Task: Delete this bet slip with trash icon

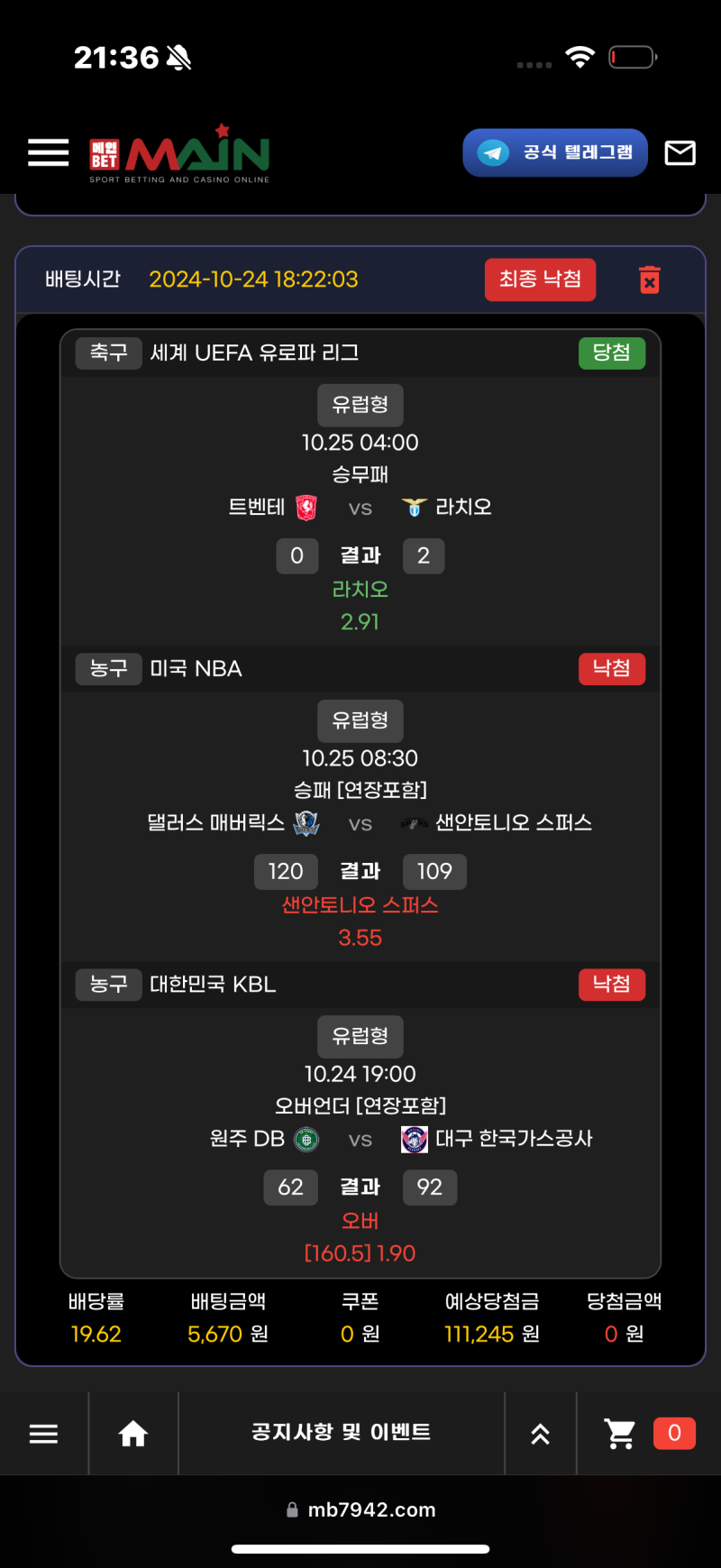Action: [649, 280]
